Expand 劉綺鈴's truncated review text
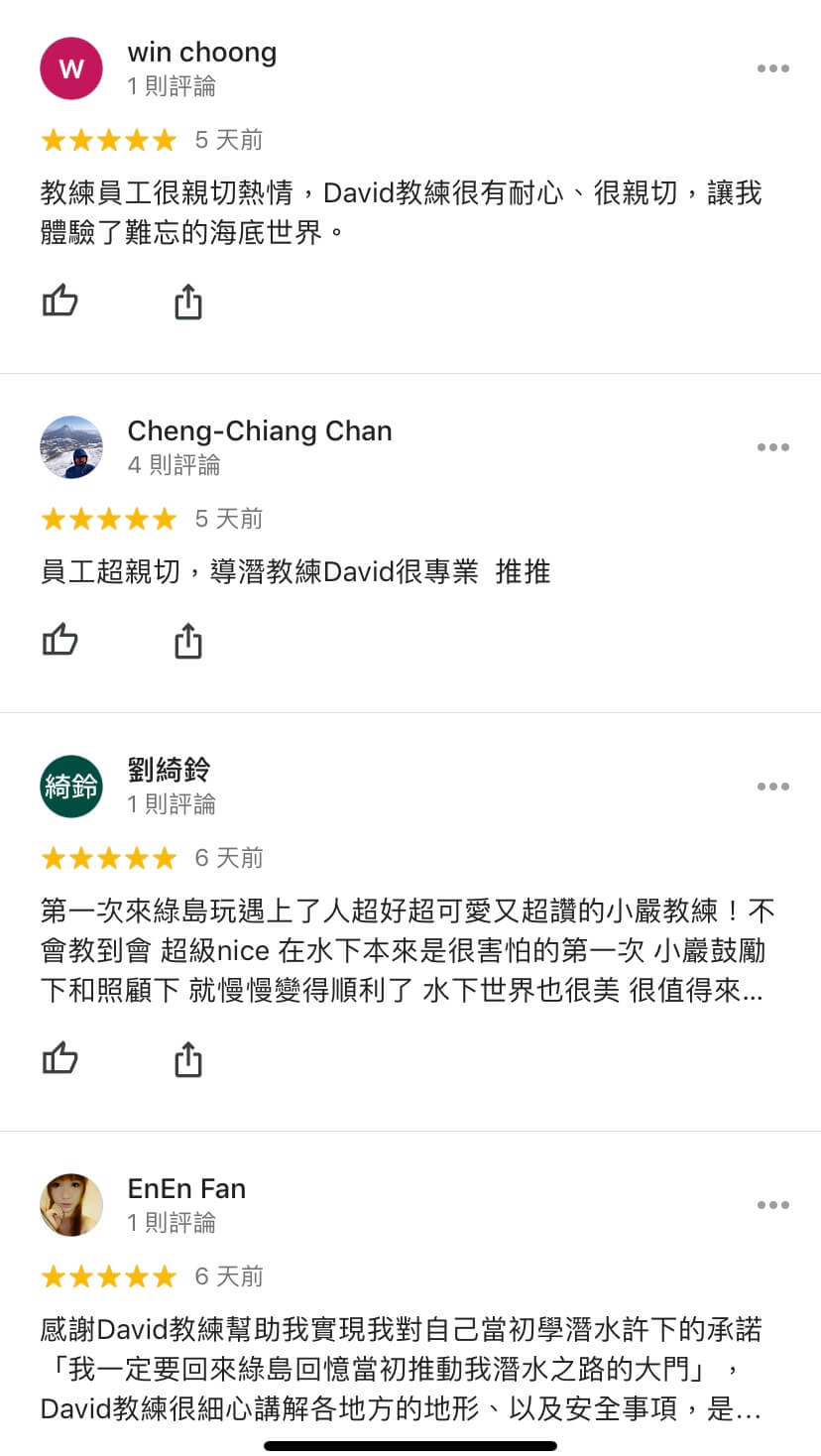The image size is (821, 1456). (753, 992)
